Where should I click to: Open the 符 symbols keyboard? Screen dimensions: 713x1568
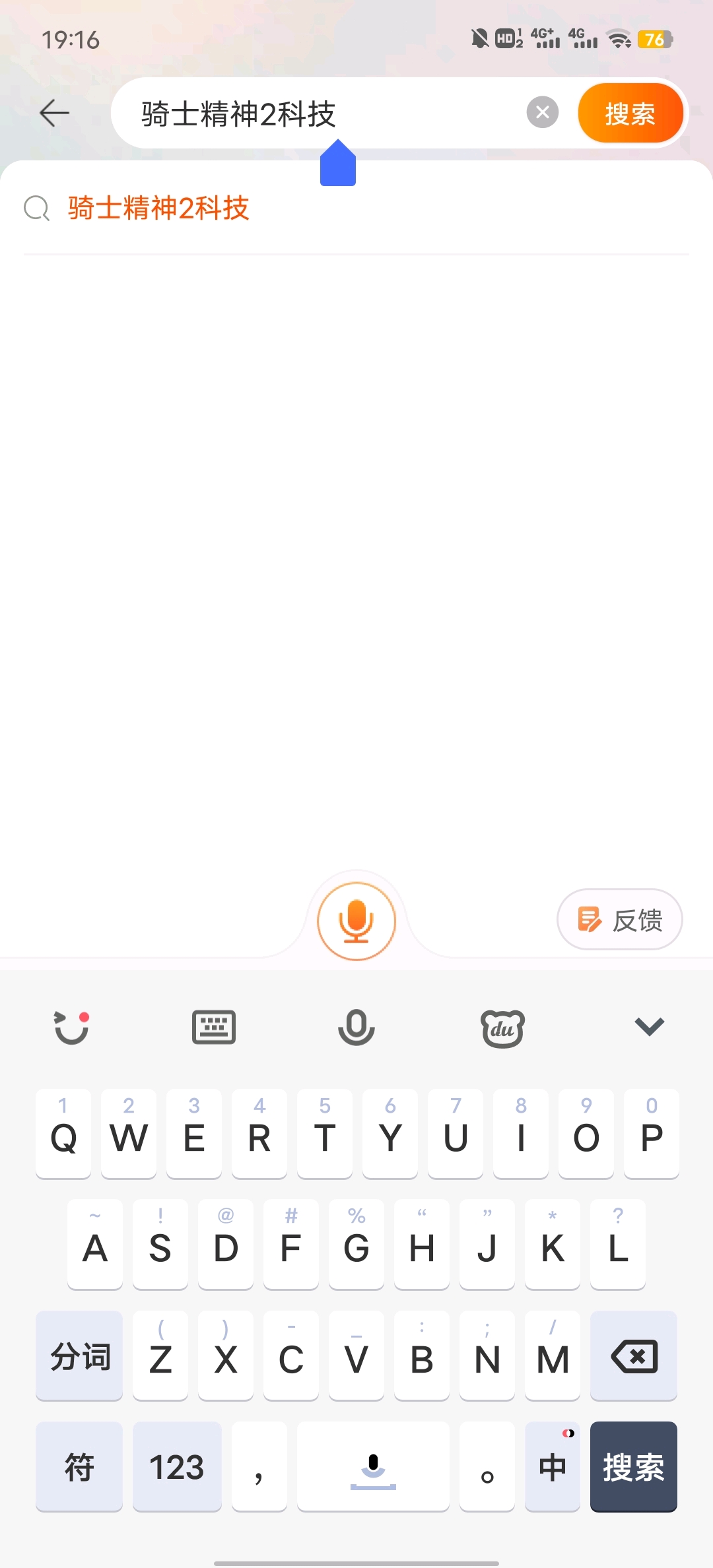point(79,1466)
